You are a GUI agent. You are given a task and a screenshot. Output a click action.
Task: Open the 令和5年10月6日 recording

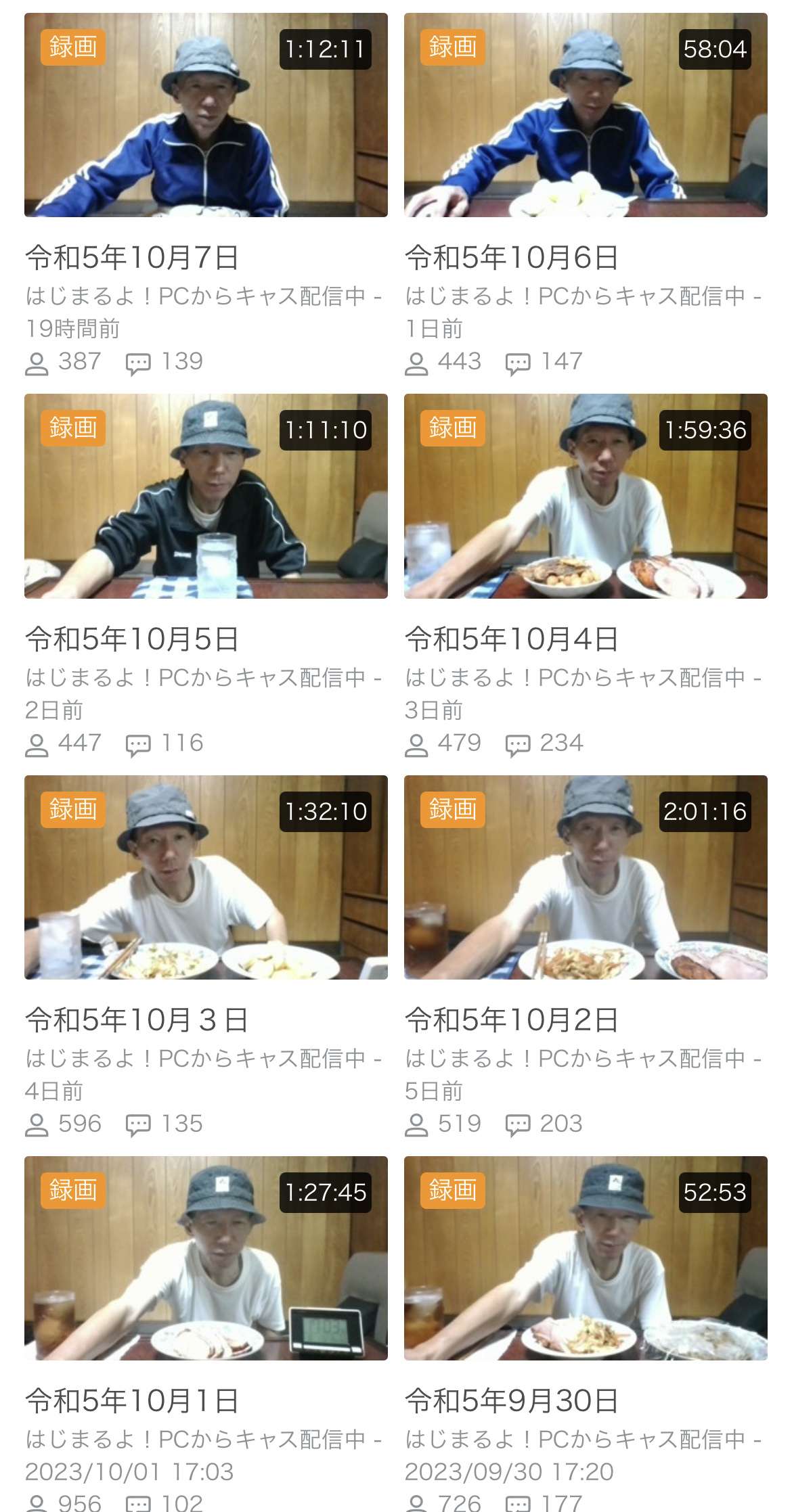point(586,115)
